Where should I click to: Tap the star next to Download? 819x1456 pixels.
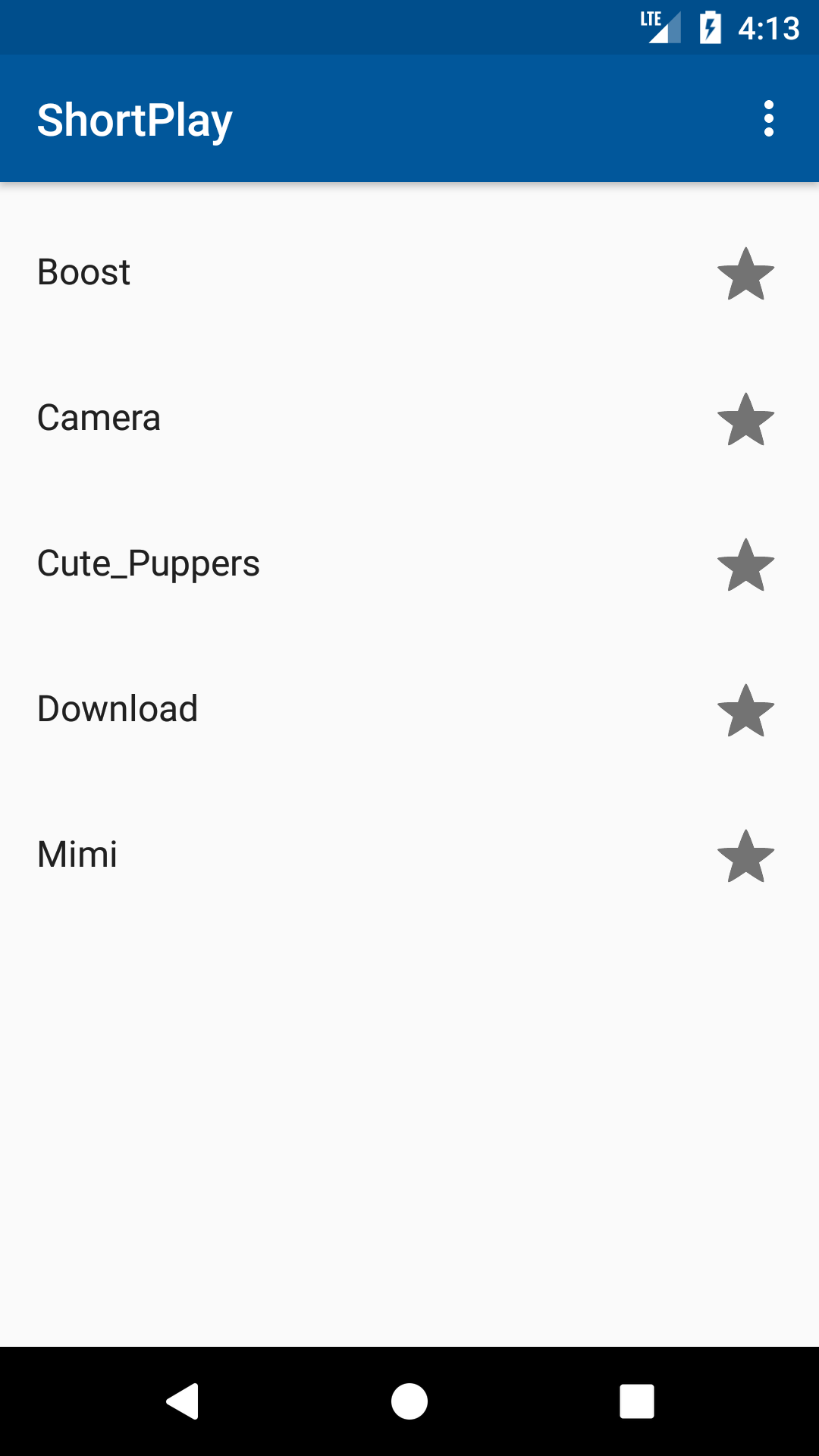pos(745,711)
